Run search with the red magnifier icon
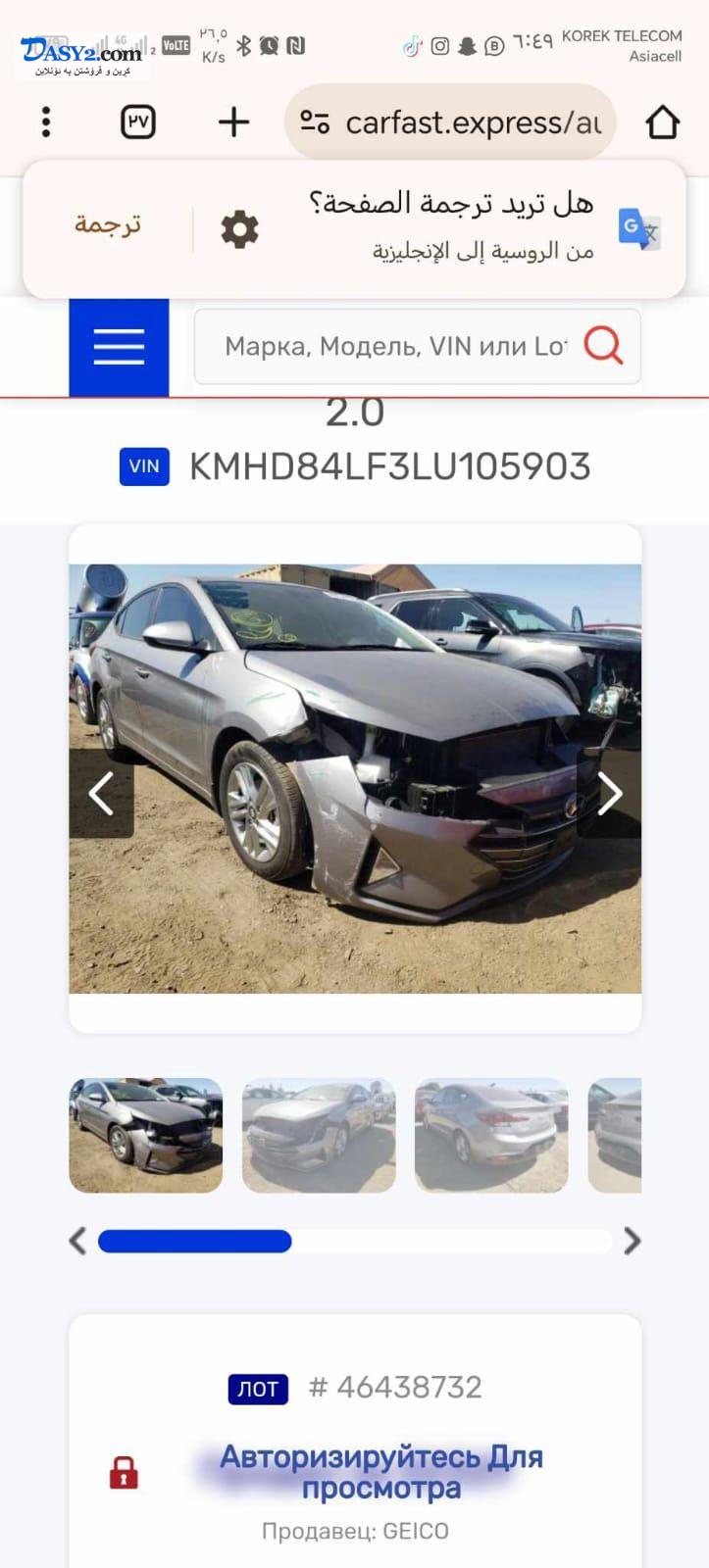 [603, 346]
